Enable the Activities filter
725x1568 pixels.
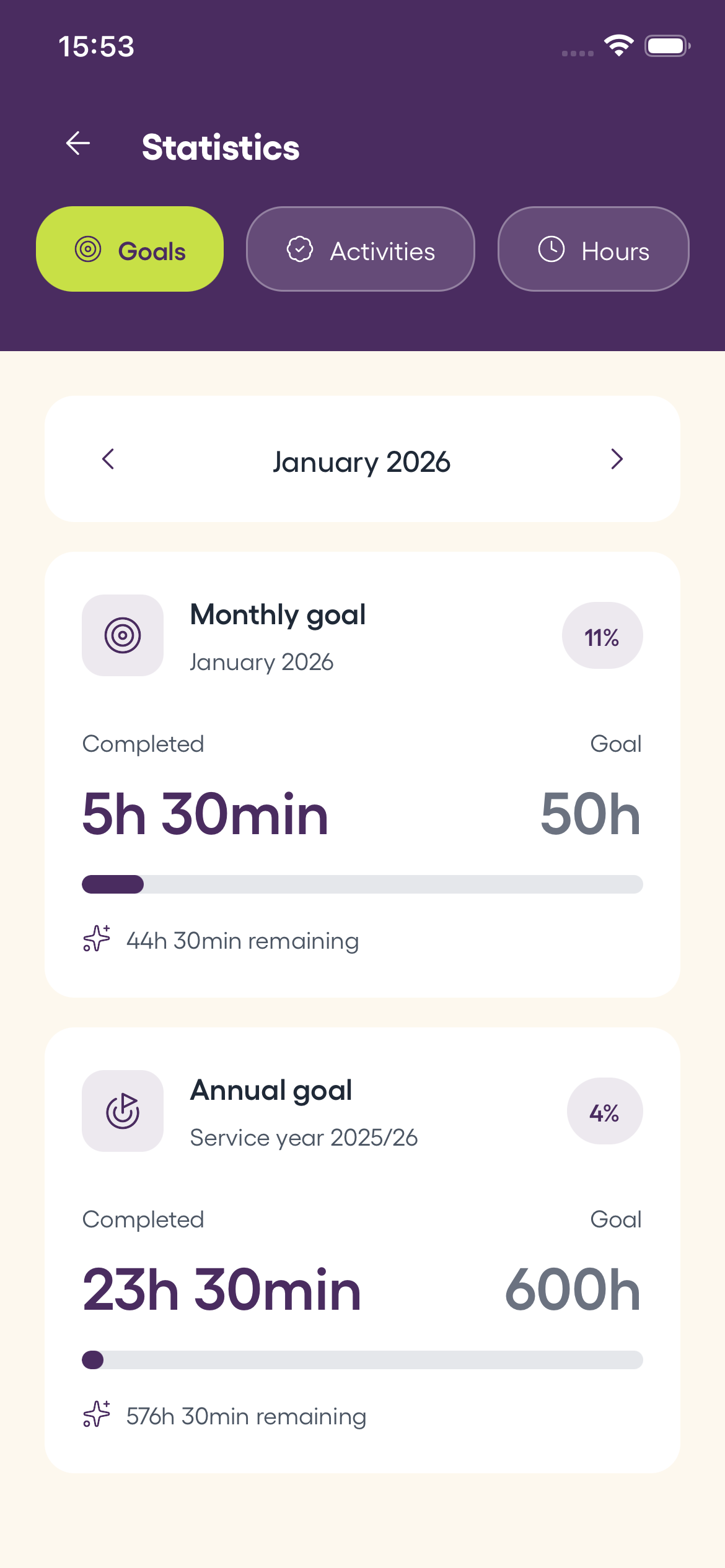point(361,249)
